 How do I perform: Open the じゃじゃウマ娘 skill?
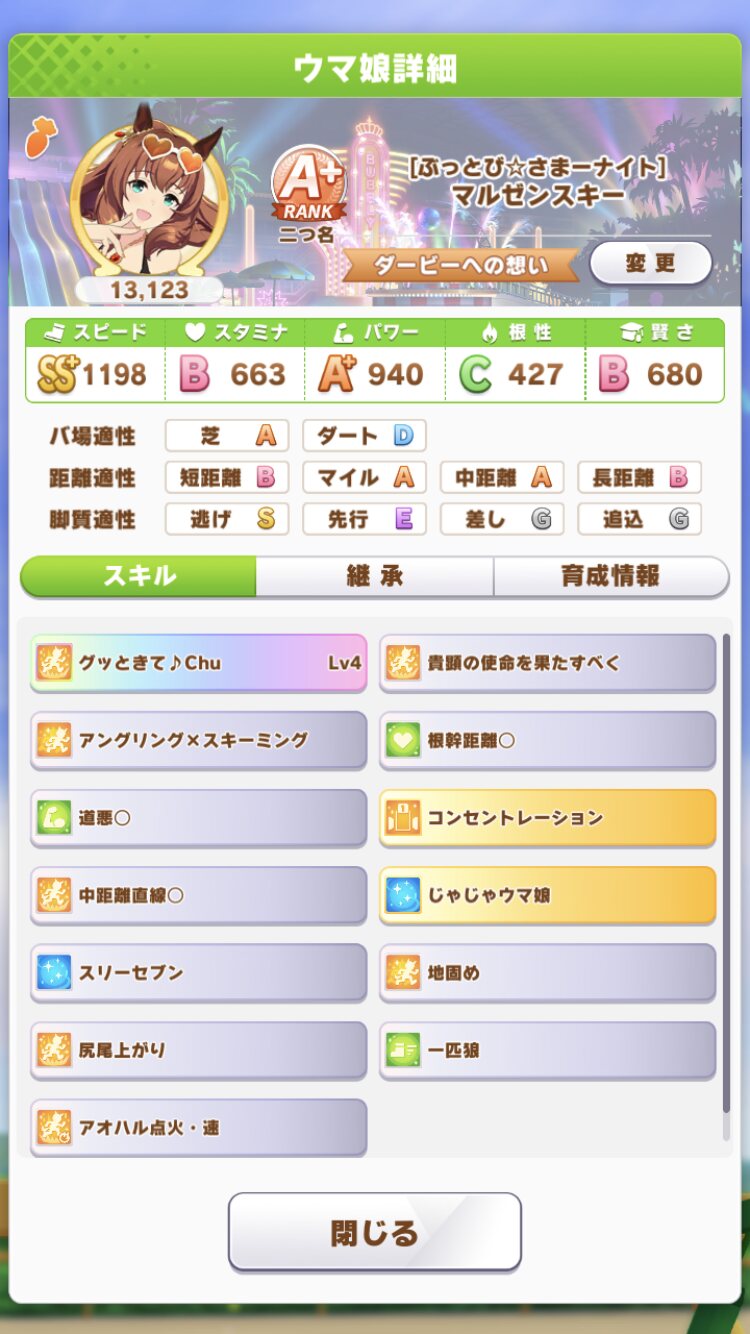(547, 895)
